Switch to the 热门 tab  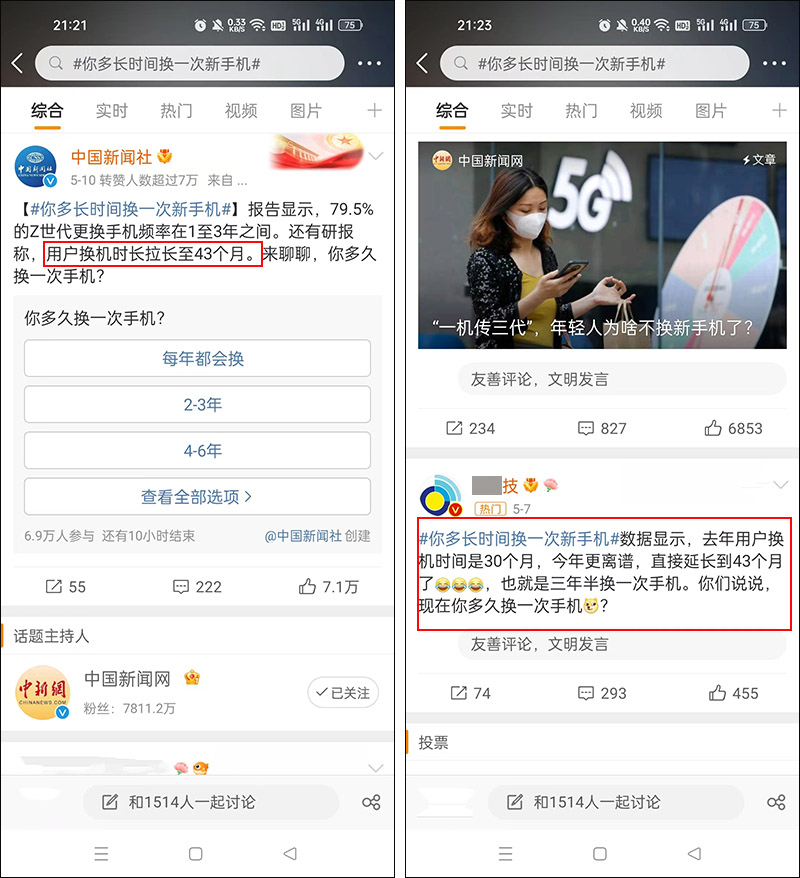(176, 111)
